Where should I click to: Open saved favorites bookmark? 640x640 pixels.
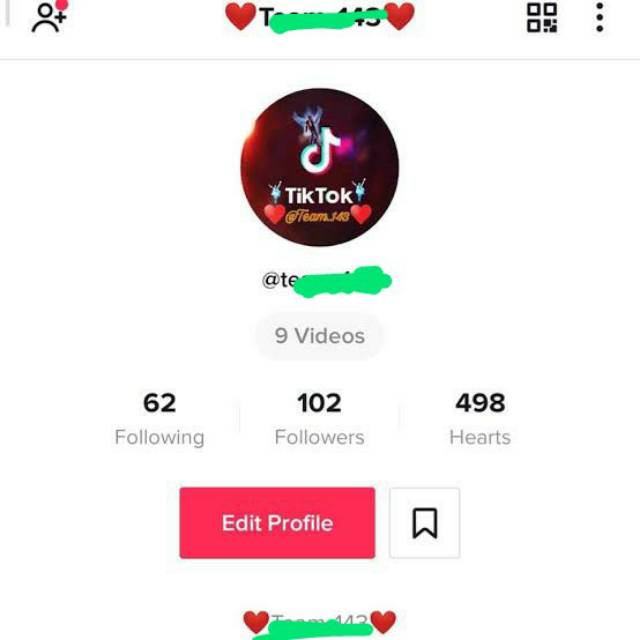tap(425, 523)
